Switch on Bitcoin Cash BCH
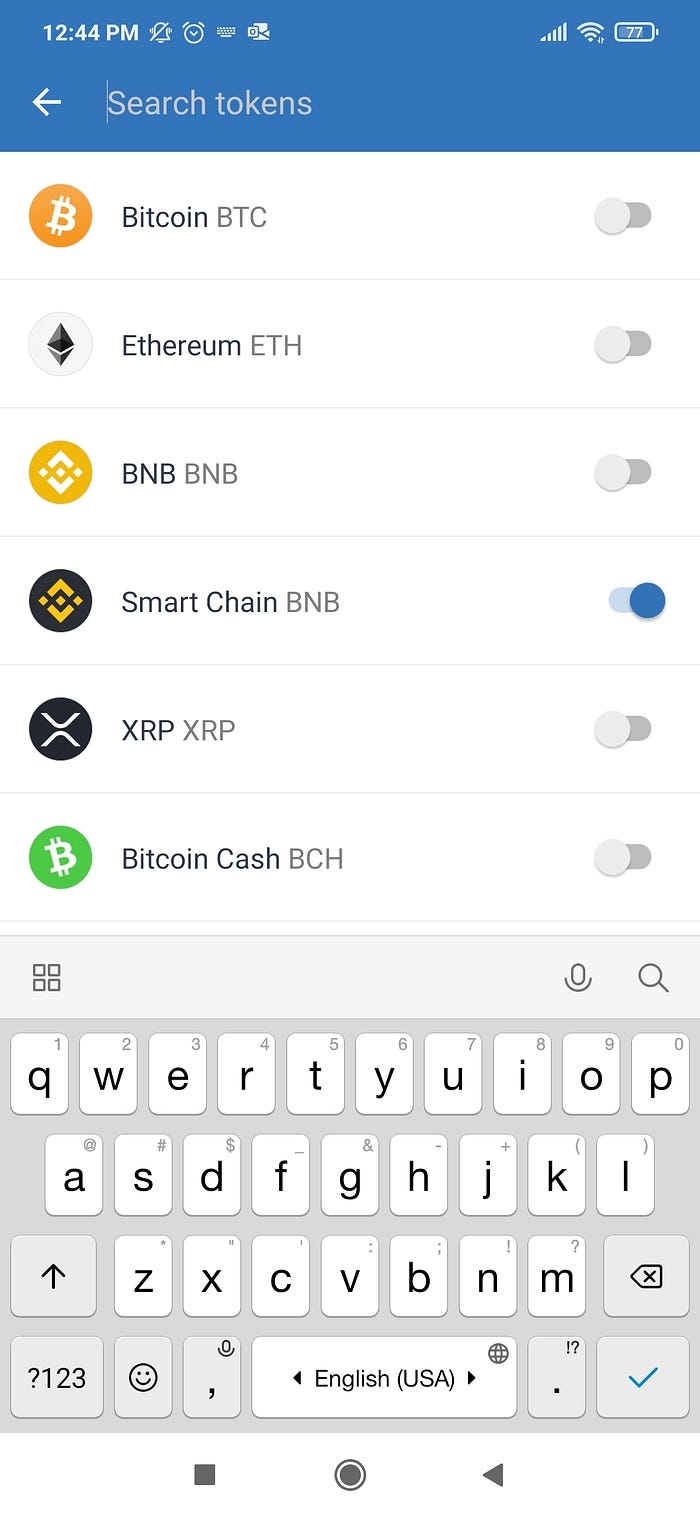The height and width of the screenshot is (1517, 700). click(x=623, y=857)
